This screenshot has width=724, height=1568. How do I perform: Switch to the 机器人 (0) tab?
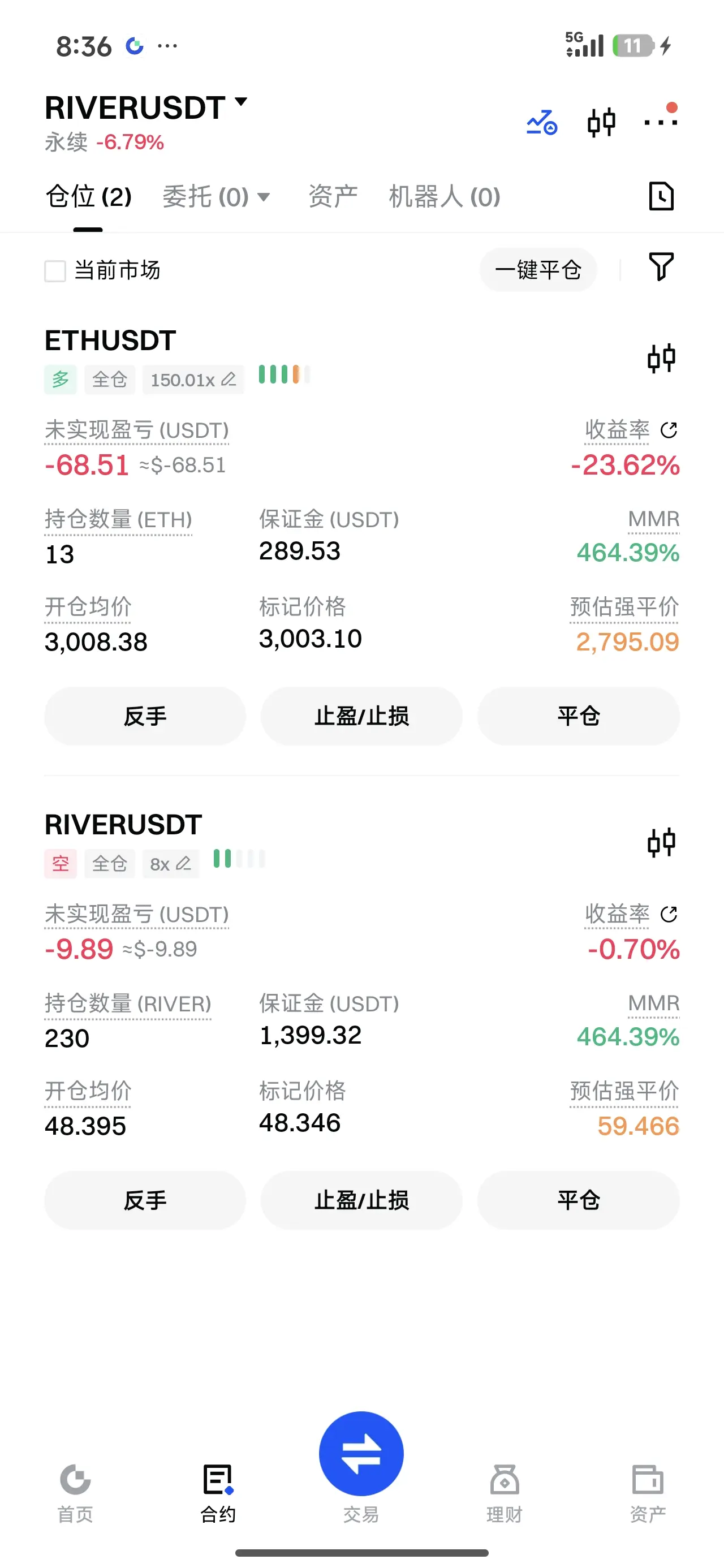(x=445, y=197)
